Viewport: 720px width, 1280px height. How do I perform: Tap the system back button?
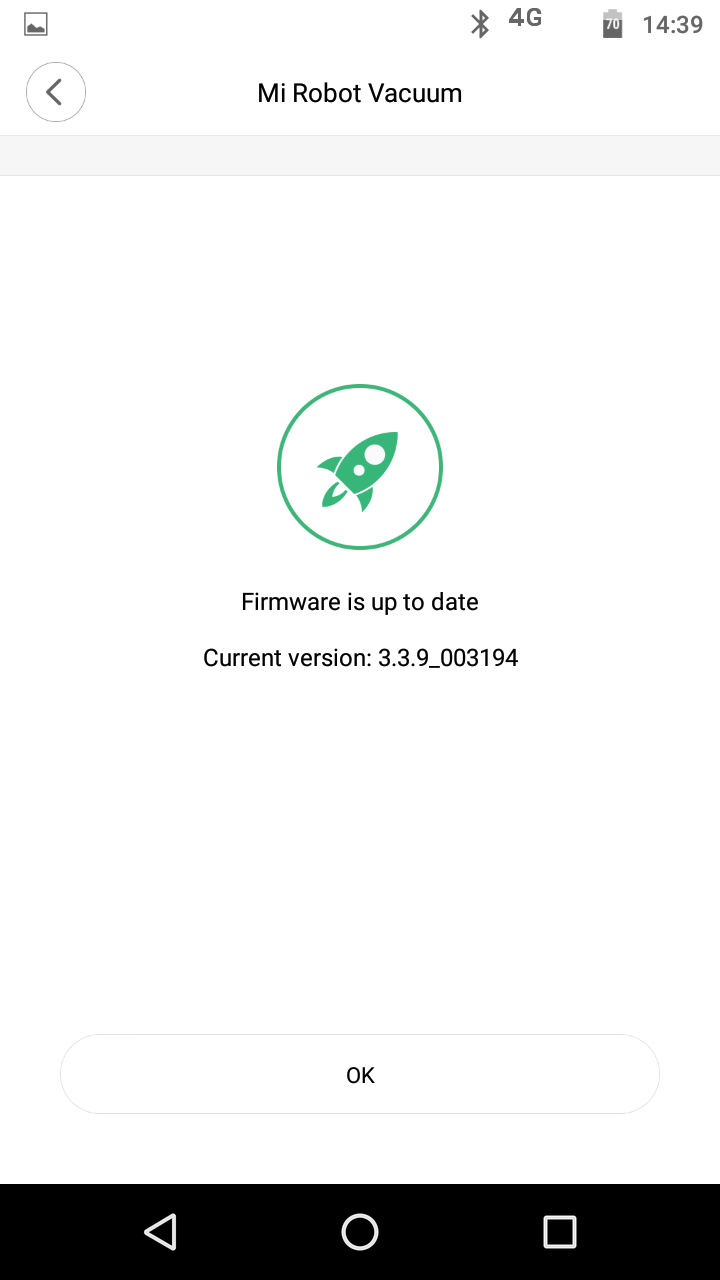pyautogui.click(x=160, y=1232)
